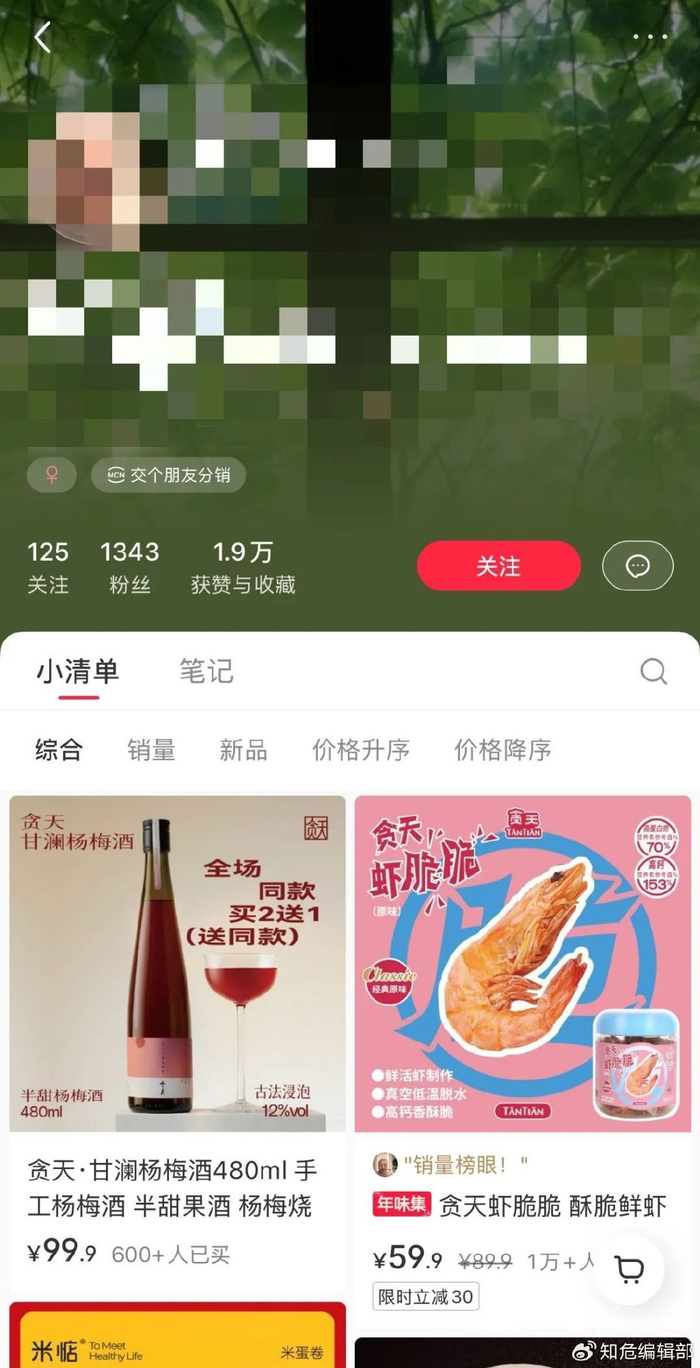Viewport: 700px width, 1368px height.
Task: Search within this profile's items
Action: pyautogui.click(x=653, y=671)
